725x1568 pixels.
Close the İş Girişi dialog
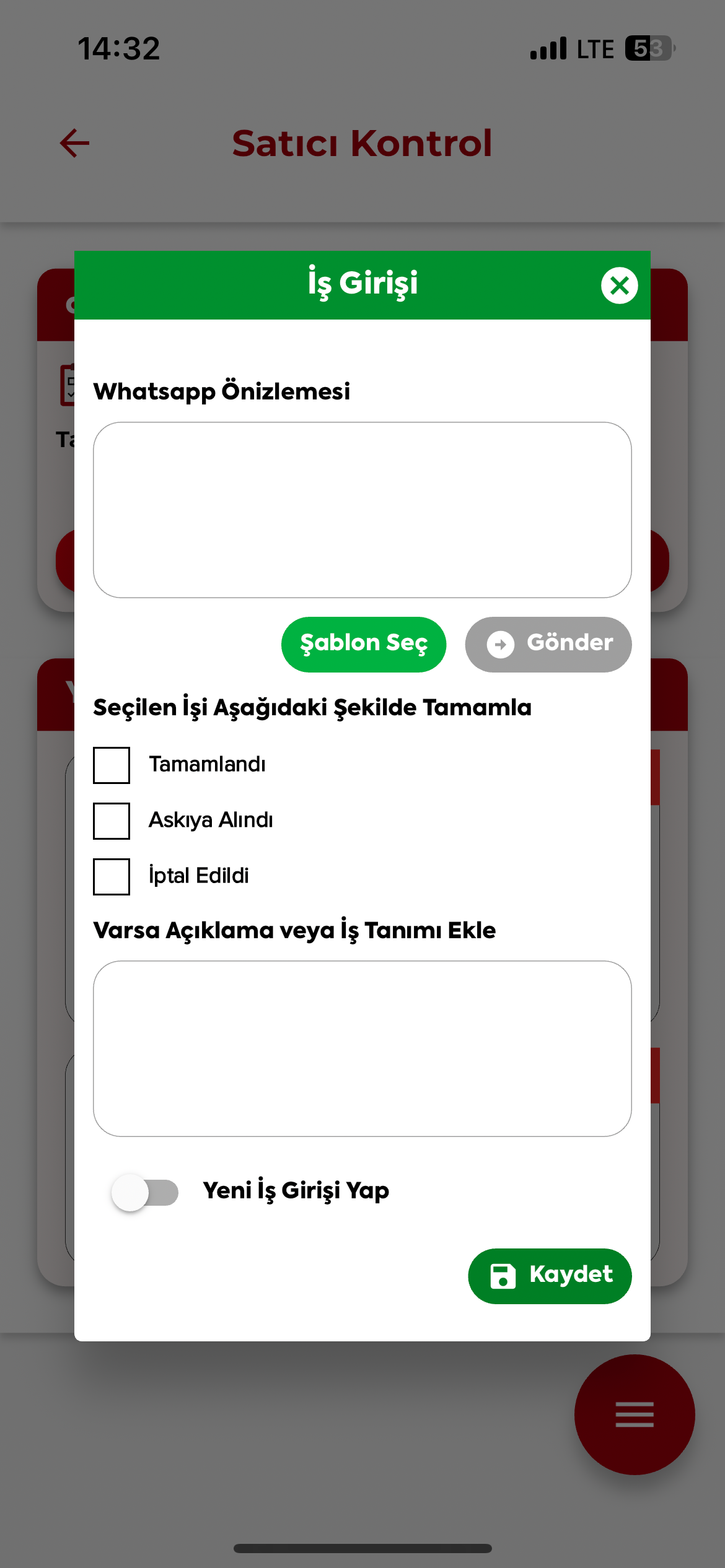coord(619,285)
